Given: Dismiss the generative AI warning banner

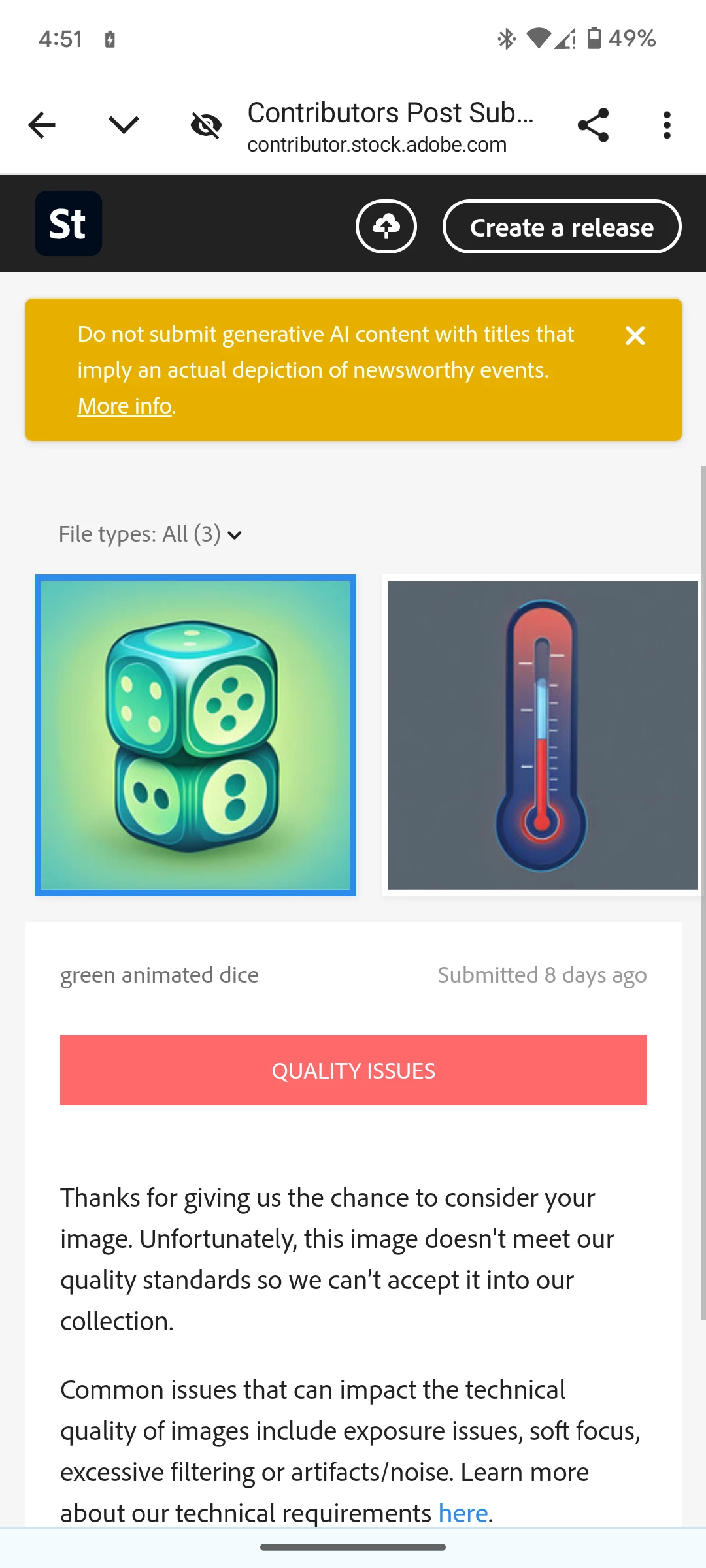Looking at the screenshot, I should point(635,336).
